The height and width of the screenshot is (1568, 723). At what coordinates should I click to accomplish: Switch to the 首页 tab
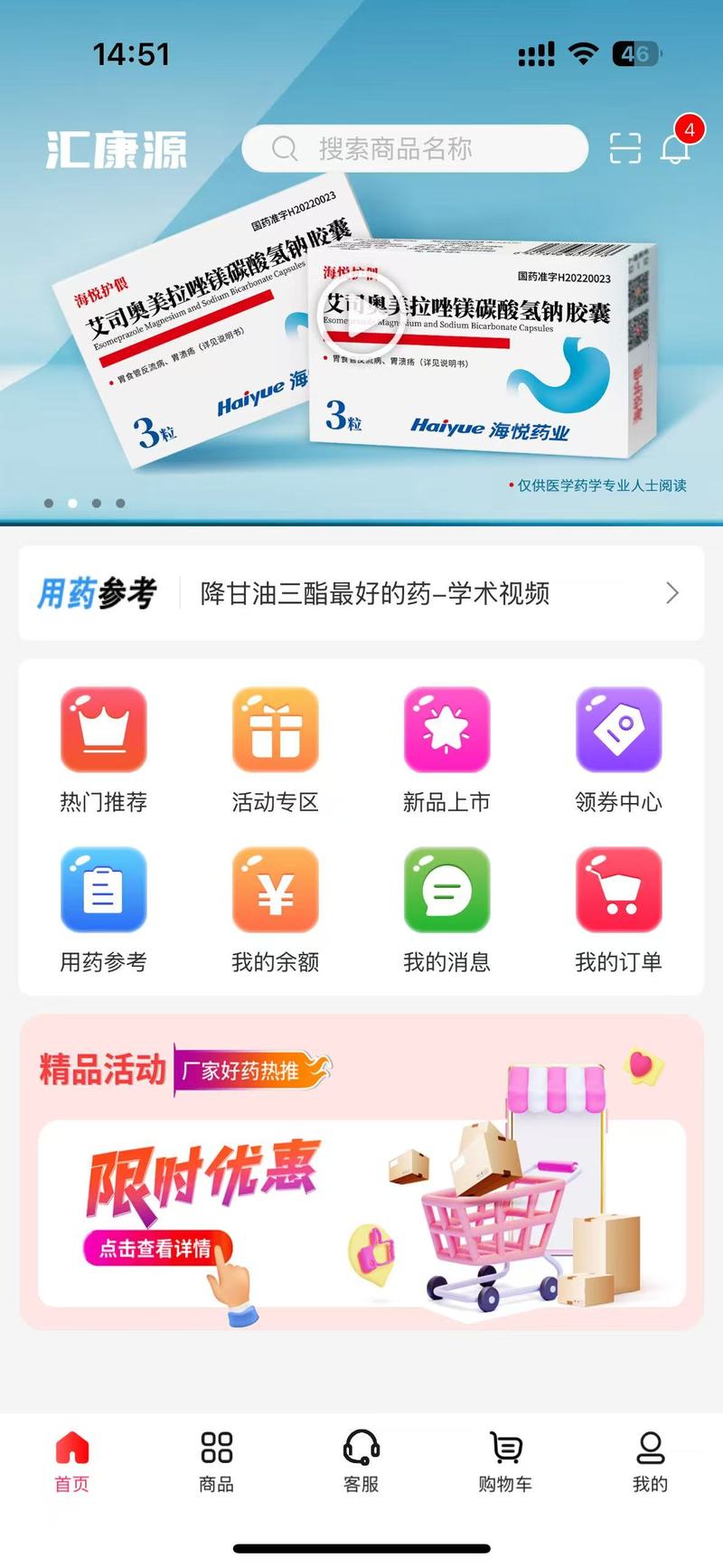click(x=72, y=1461)
